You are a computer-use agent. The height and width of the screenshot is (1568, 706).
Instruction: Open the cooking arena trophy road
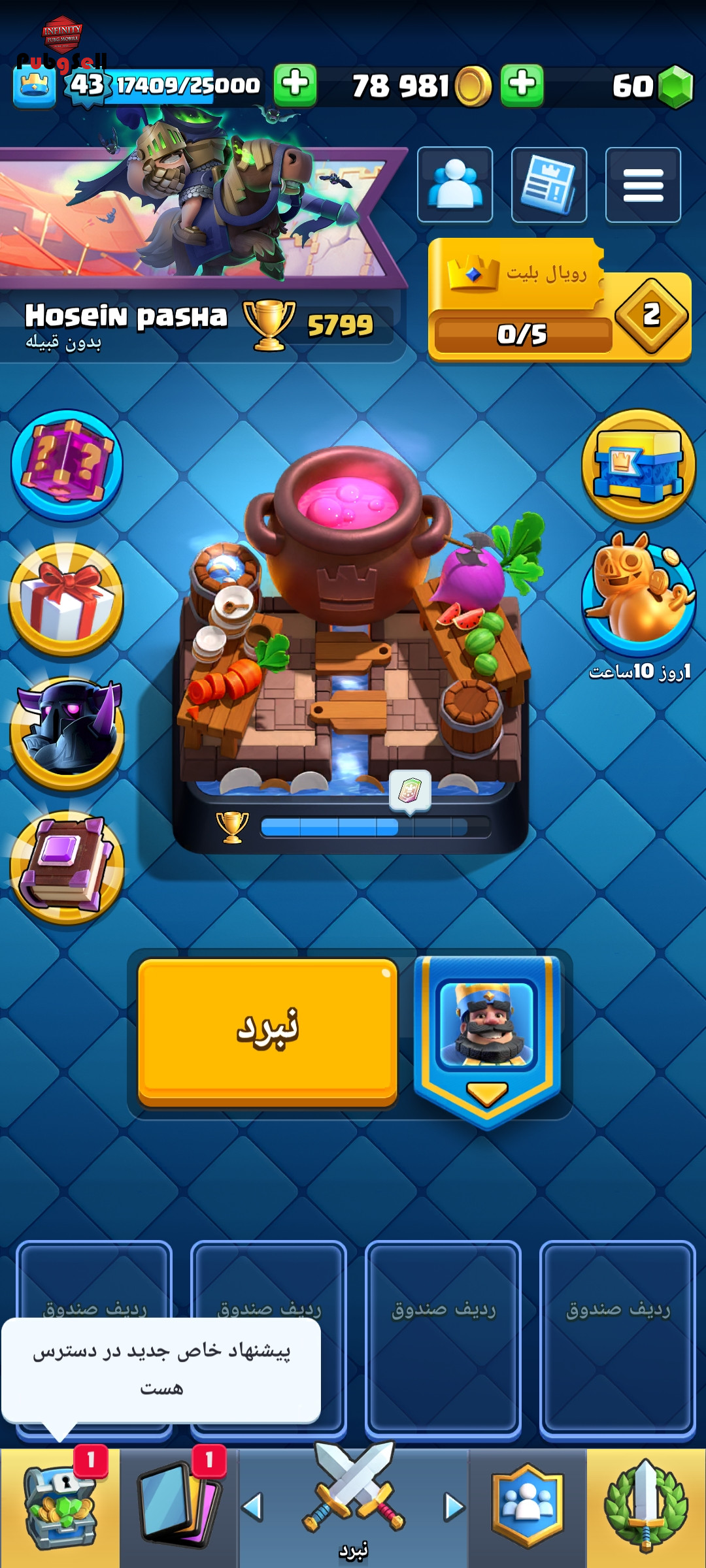pos(351,647)
